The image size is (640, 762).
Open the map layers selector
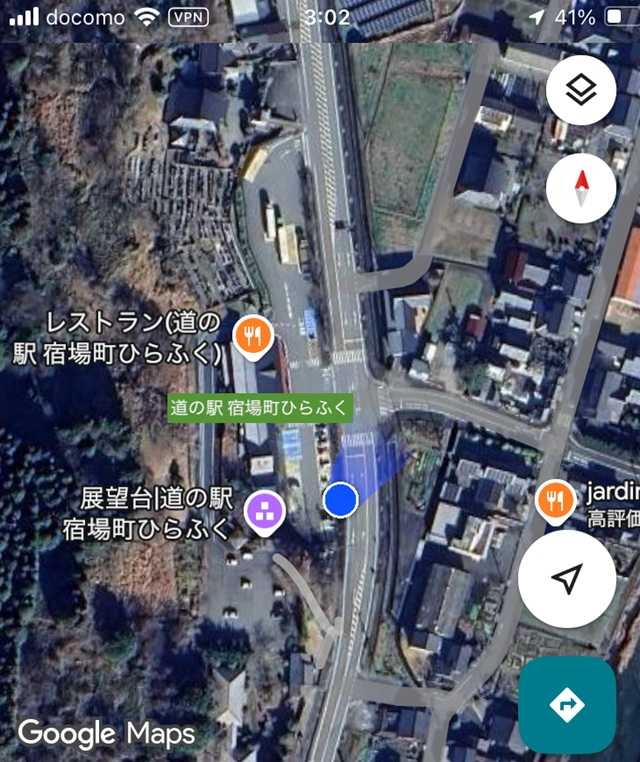click(x=581, y=91)
